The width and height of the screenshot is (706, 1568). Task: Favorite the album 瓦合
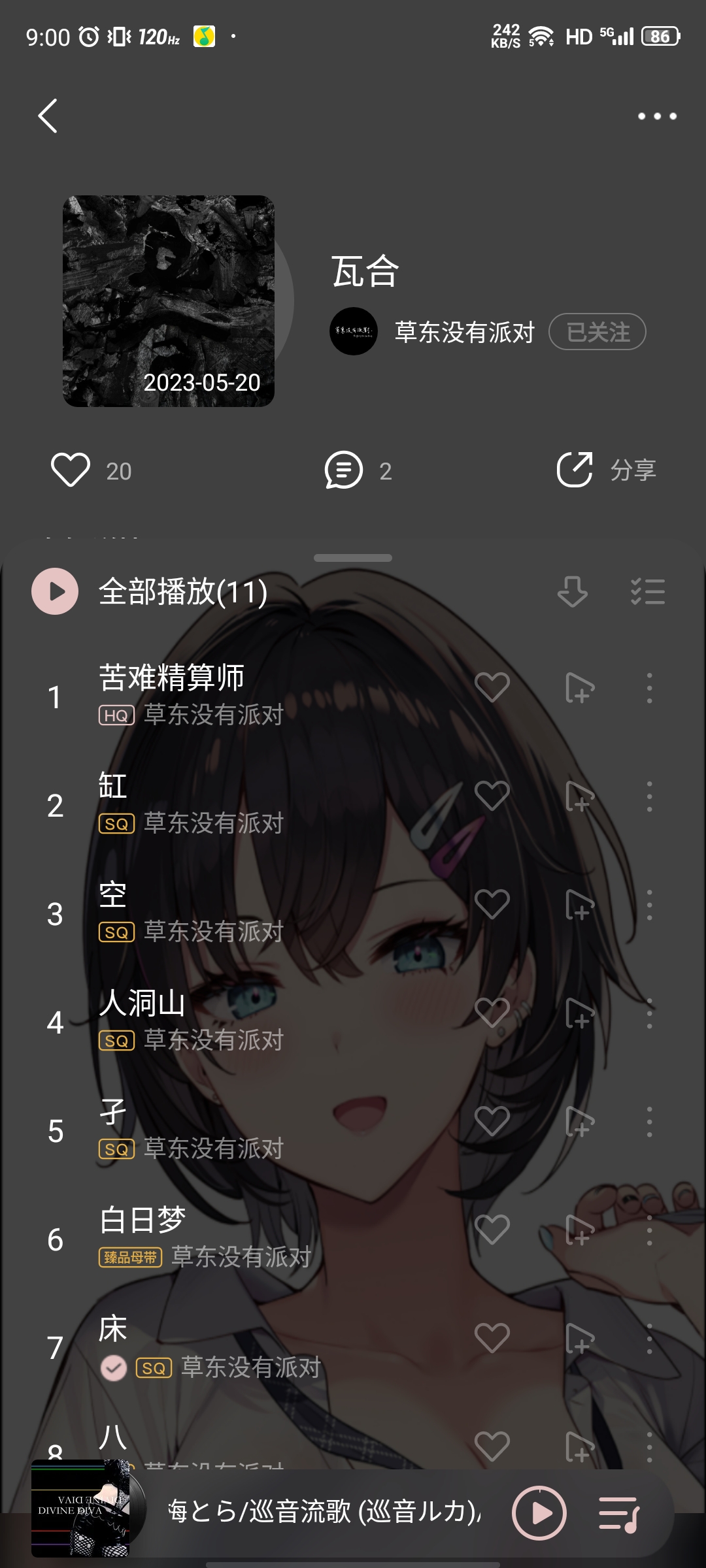pyautogui.click(x=71, y=470)
